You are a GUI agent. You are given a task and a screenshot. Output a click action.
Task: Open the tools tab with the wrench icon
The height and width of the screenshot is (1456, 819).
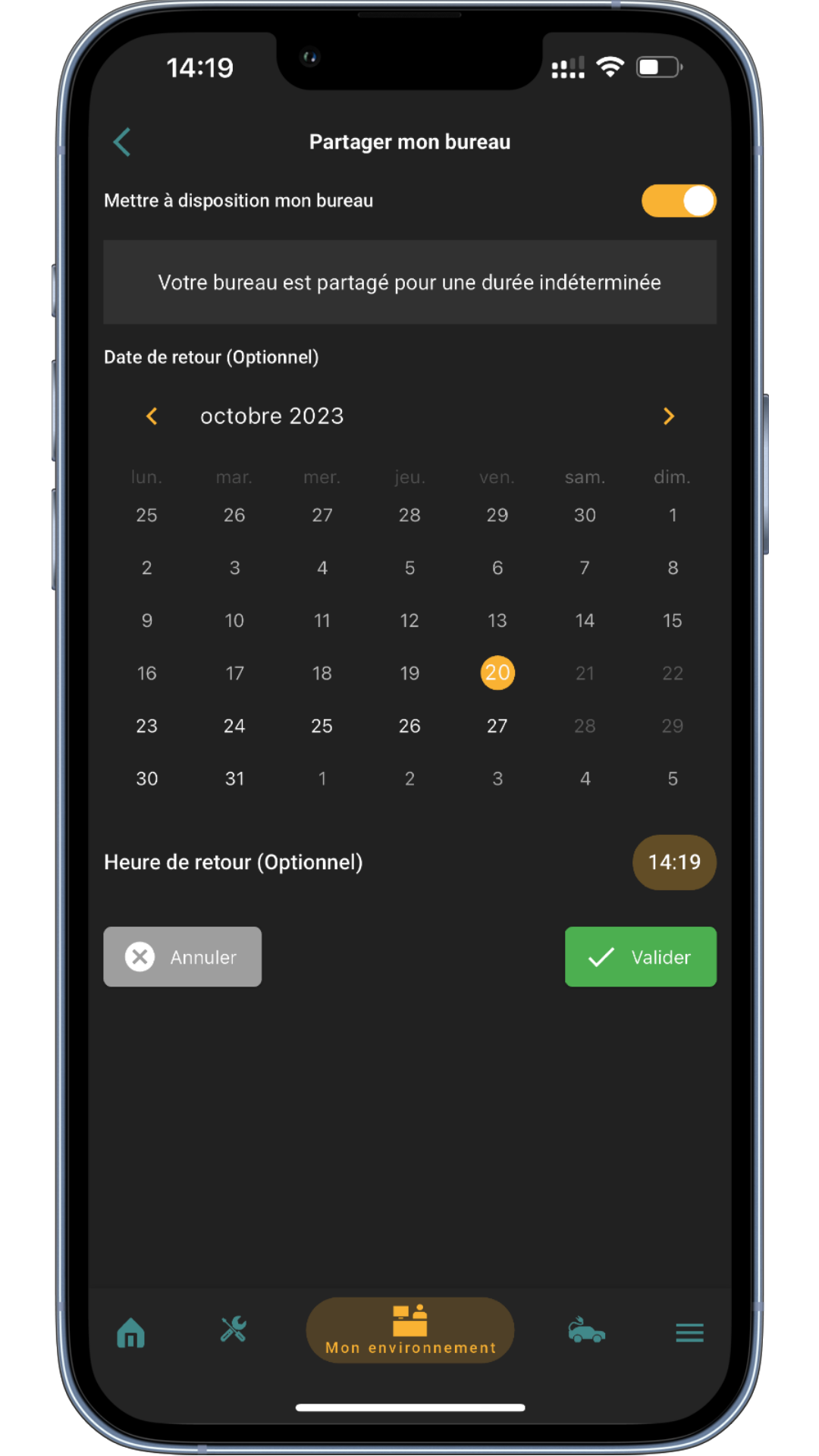coord(234,1329)
